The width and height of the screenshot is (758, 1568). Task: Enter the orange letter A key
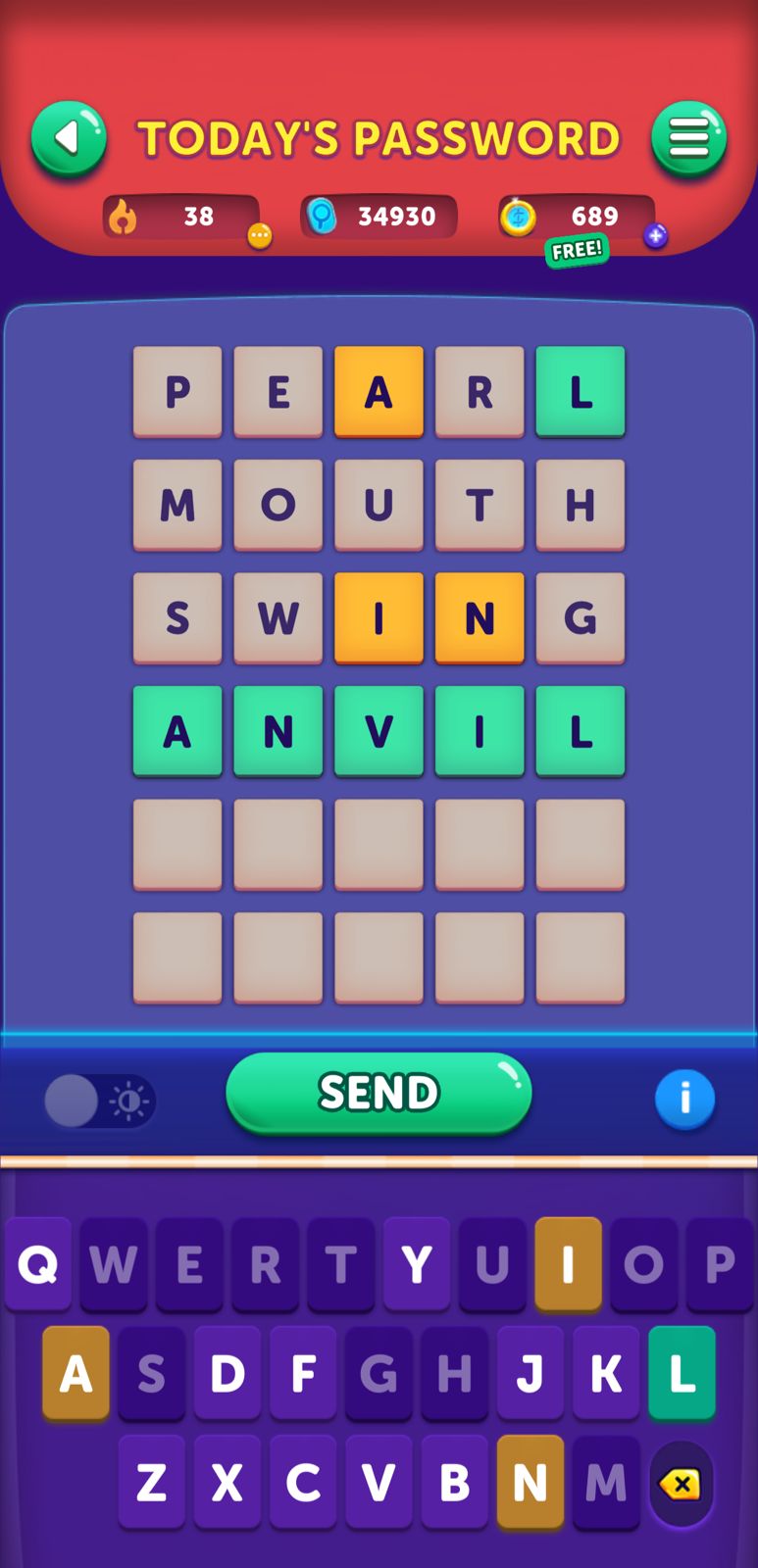pos(76,1373)
